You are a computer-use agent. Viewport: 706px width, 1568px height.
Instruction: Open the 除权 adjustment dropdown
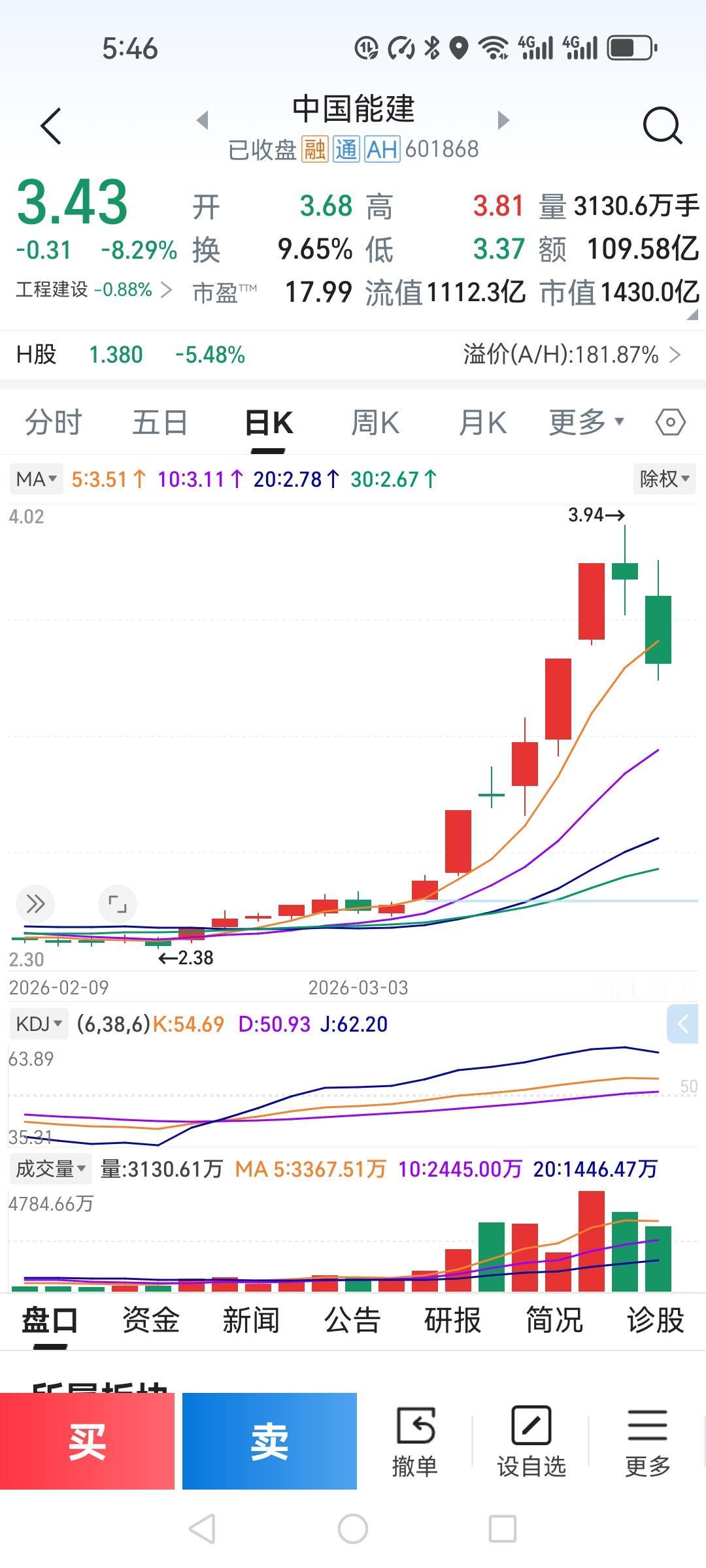click(x=664, y=479)
